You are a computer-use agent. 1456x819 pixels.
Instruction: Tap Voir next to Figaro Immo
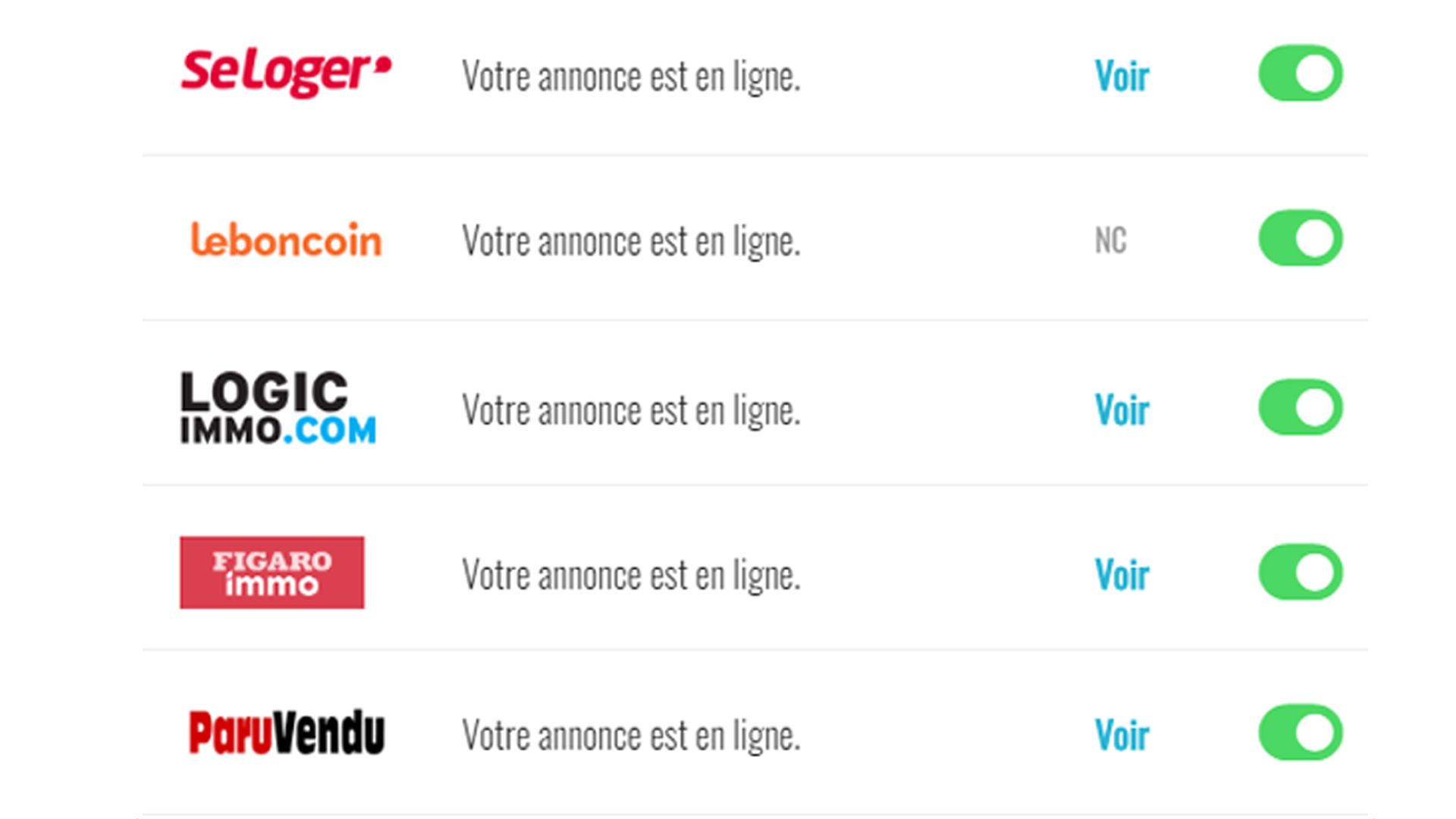[1122, 575]
